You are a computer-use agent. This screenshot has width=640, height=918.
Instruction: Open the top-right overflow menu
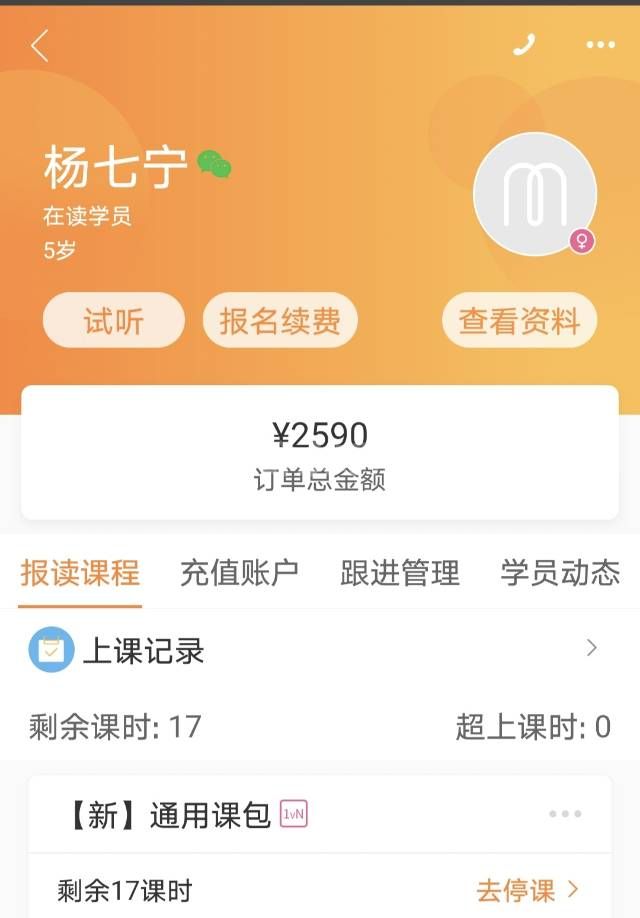coord(600,46)
